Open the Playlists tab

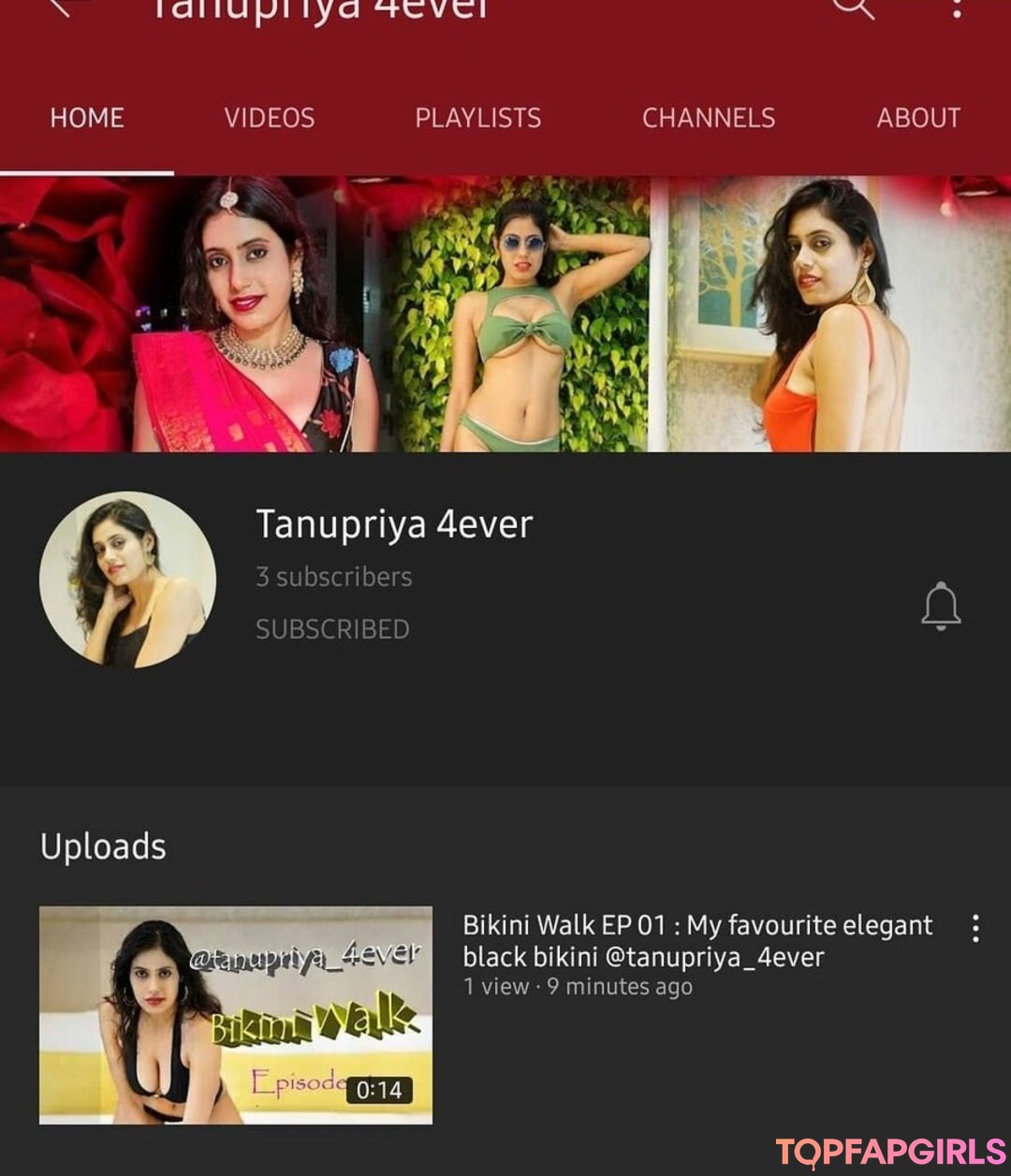[477, 118]
